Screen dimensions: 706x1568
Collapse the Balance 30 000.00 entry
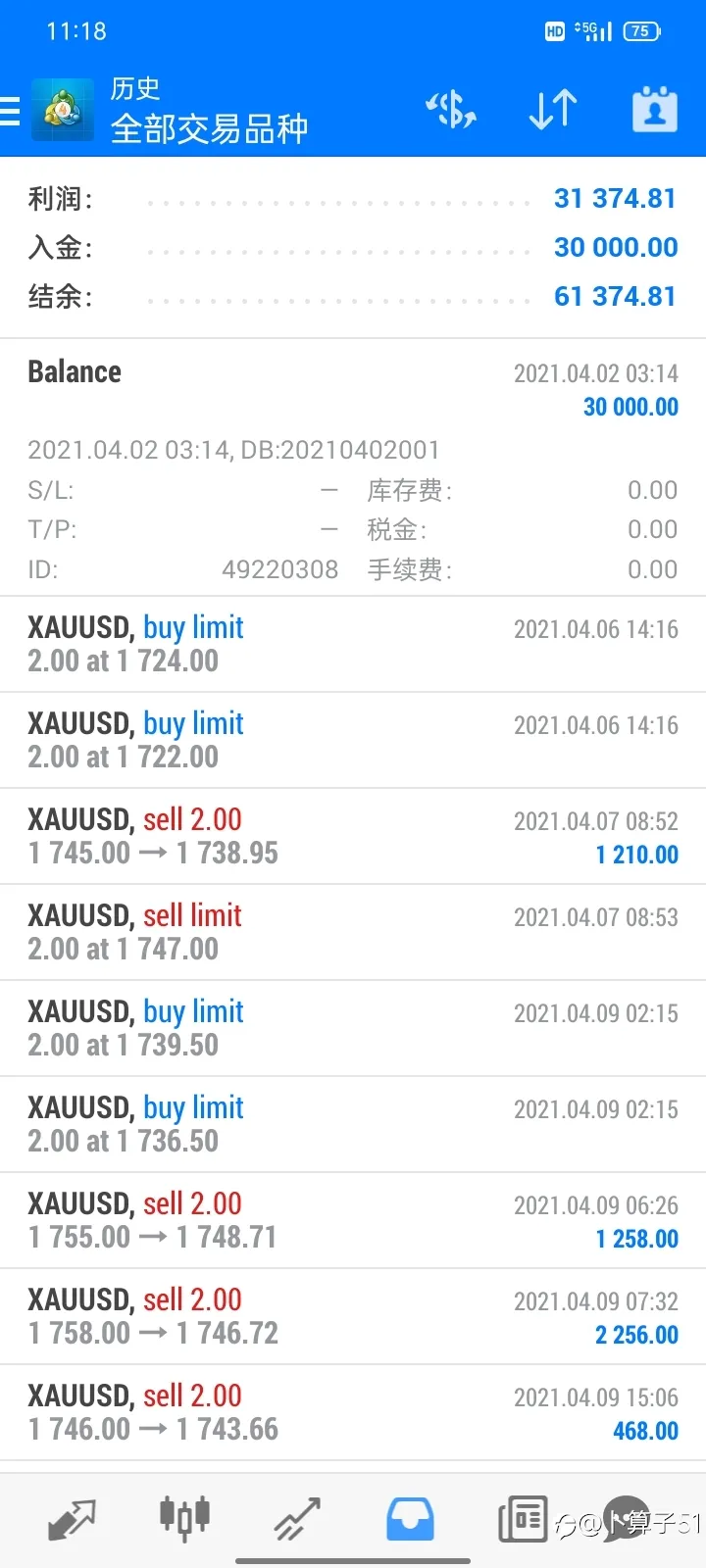click(353, 467)
